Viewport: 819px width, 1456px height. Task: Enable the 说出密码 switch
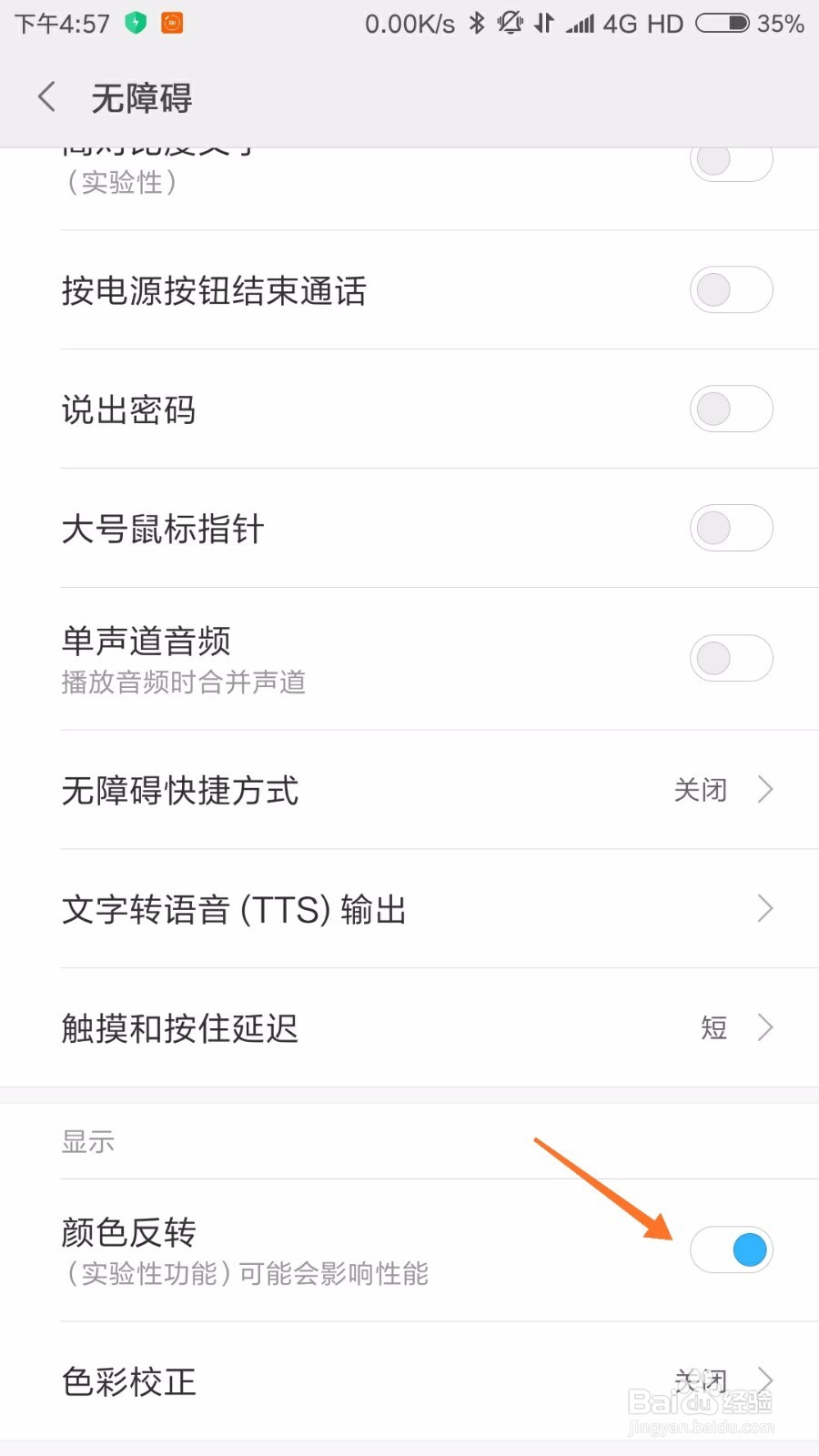pos(731,409)
